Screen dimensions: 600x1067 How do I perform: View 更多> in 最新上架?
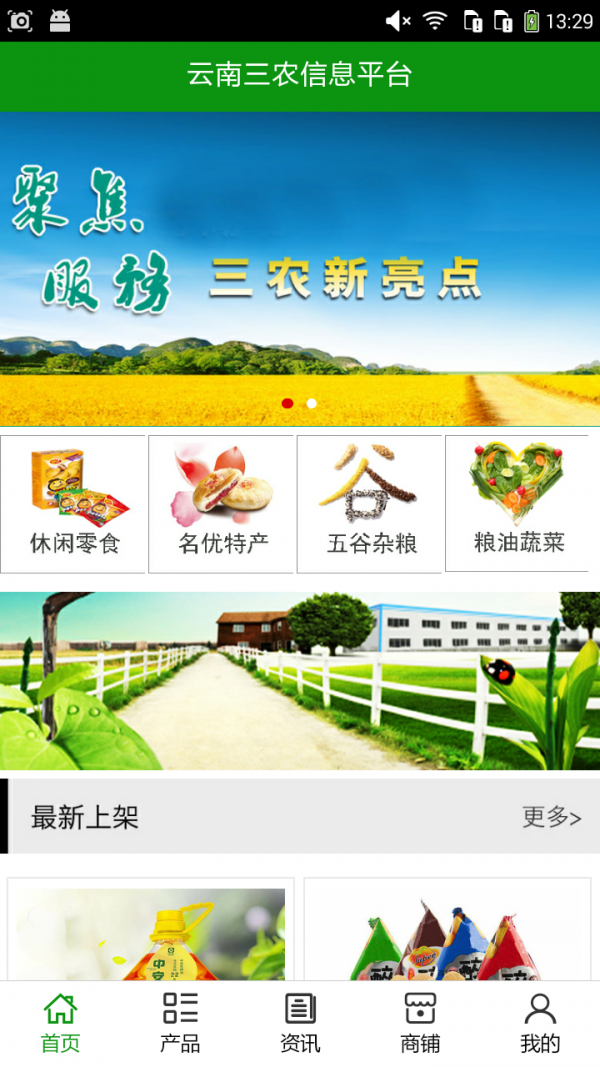pyautogui.click(x=551, y=817)
